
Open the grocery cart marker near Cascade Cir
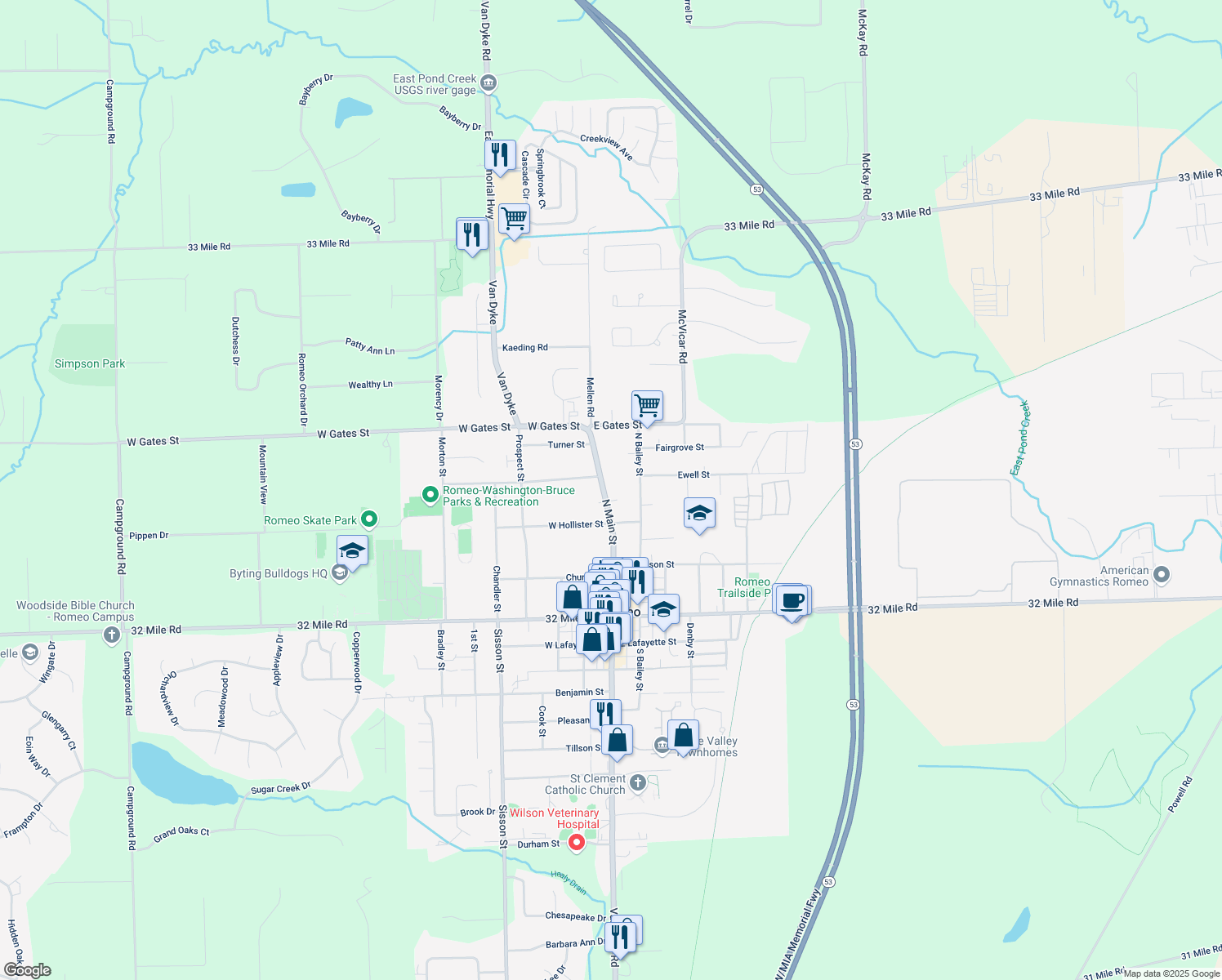point(514,219)
